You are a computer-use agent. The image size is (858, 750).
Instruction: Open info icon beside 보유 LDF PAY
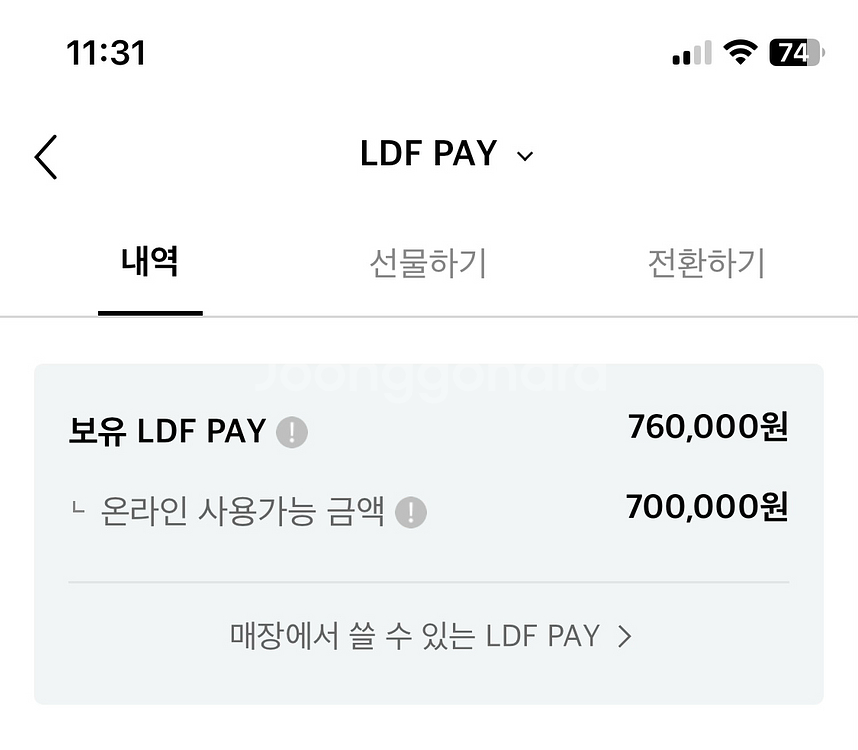tap(292, 432)
